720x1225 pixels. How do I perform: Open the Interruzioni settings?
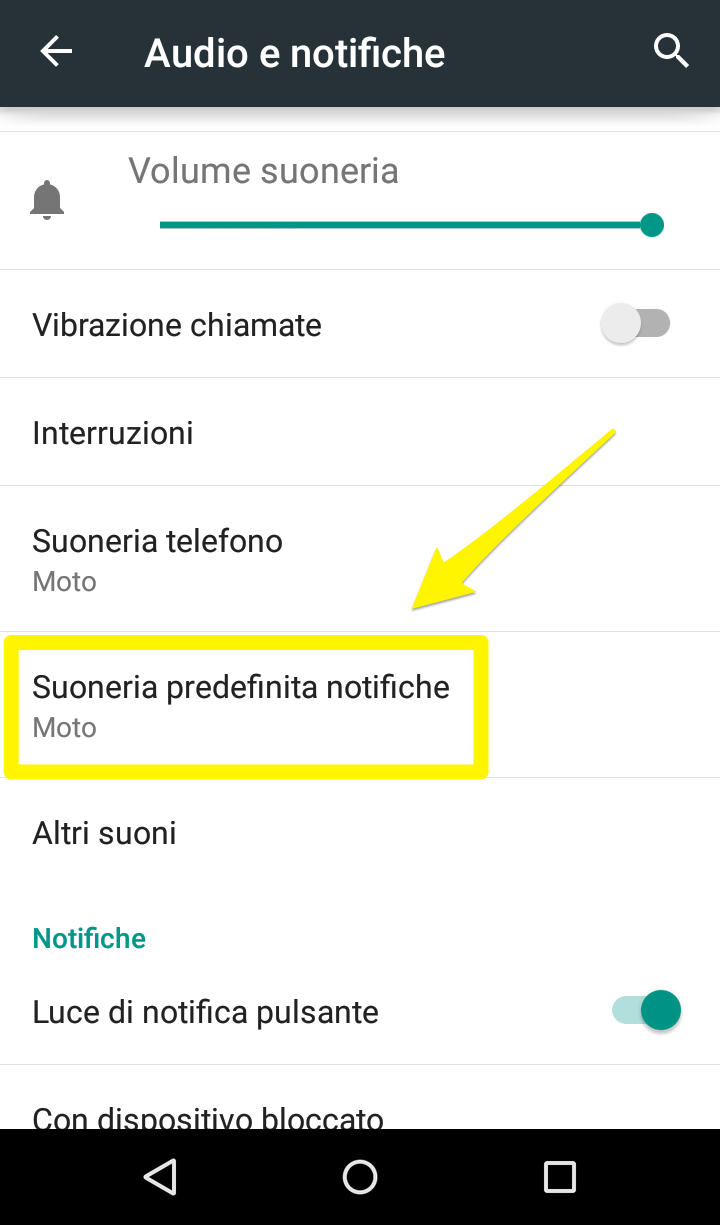[360, 432]
